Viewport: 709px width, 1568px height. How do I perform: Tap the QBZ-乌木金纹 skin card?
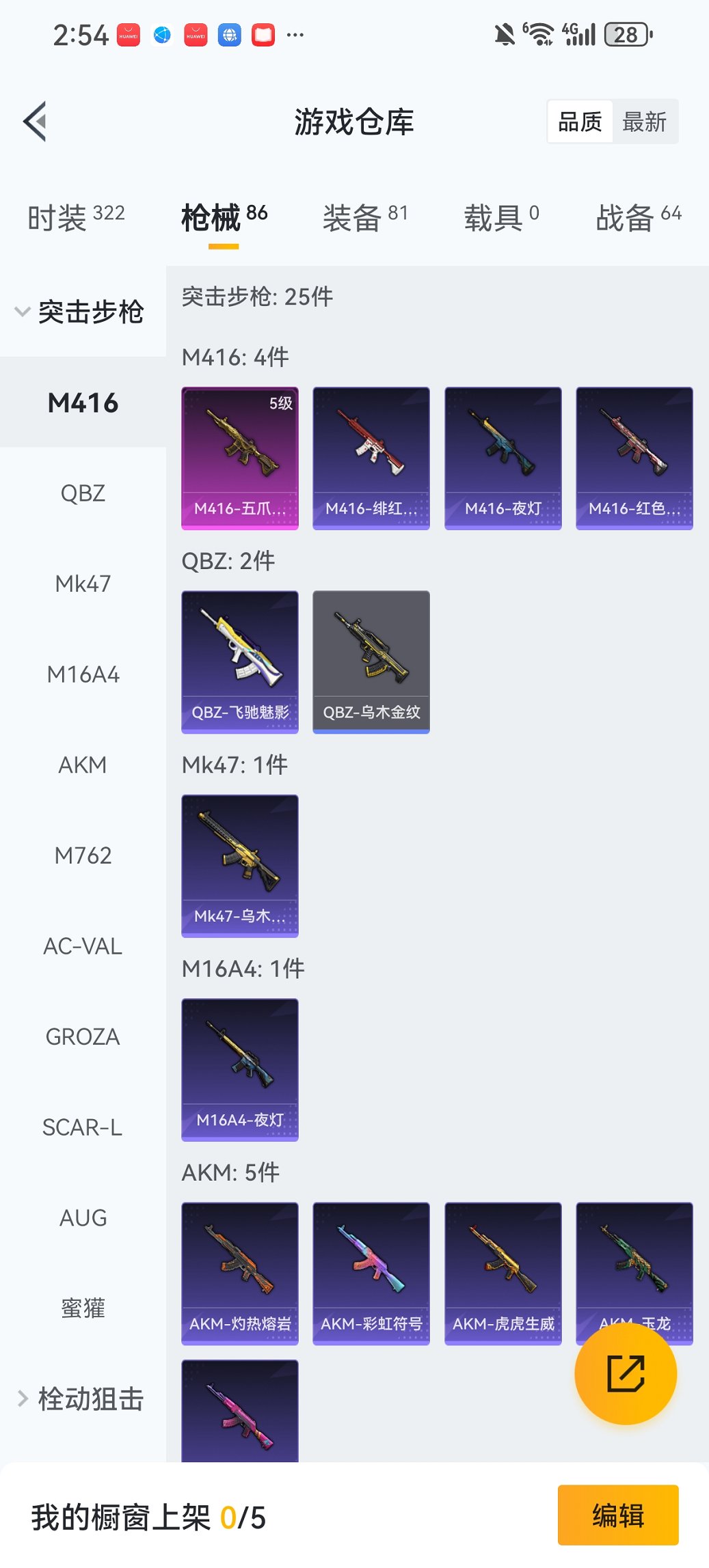coord(371,661)
